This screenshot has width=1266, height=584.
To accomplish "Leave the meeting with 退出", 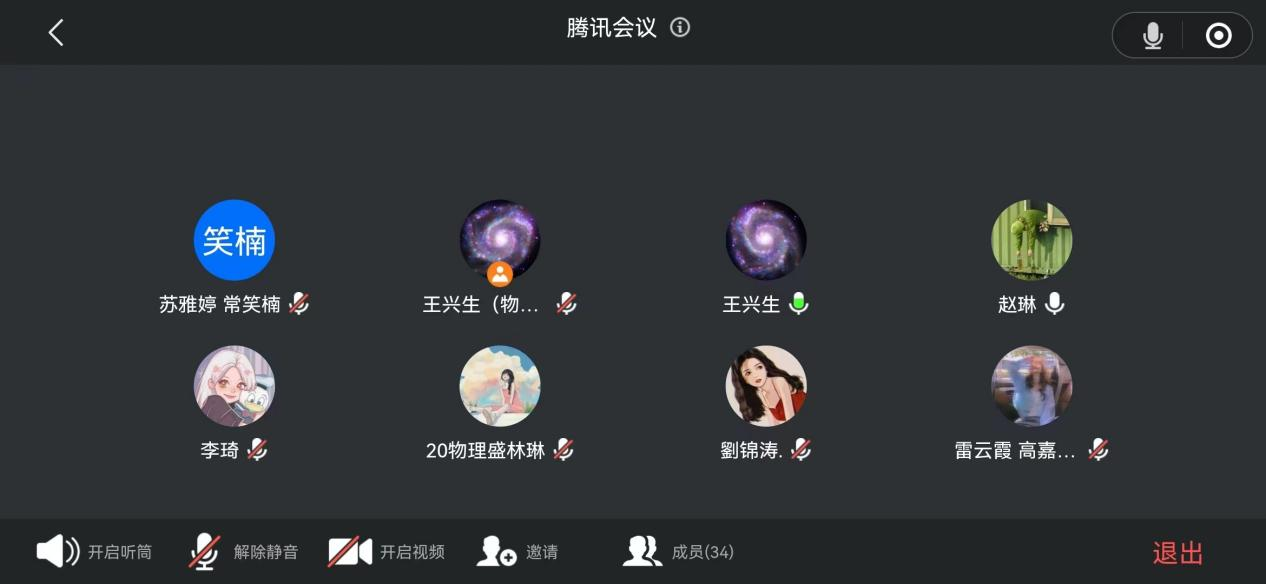I will (1177, 553).
